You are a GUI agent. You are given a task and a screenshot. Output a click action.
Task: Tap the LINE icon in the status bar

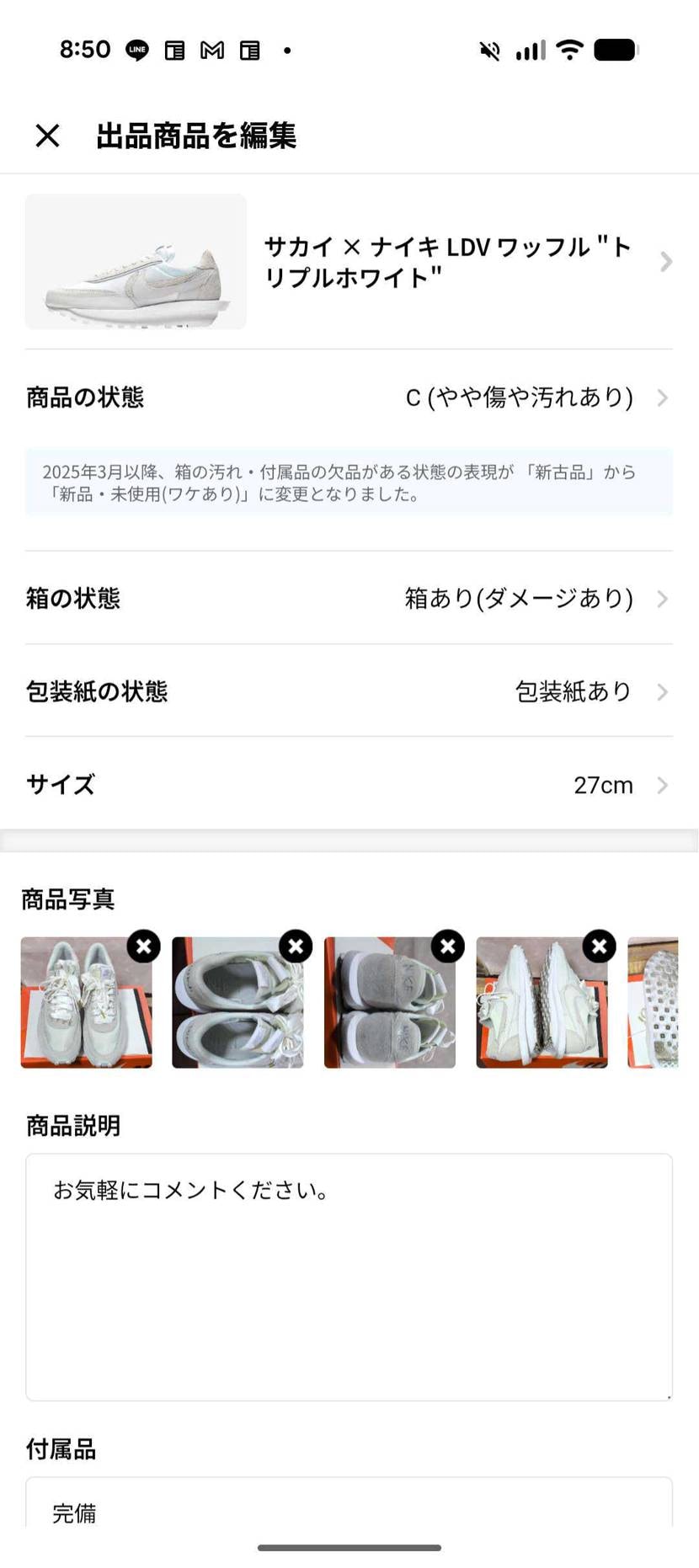pos(136,49)
